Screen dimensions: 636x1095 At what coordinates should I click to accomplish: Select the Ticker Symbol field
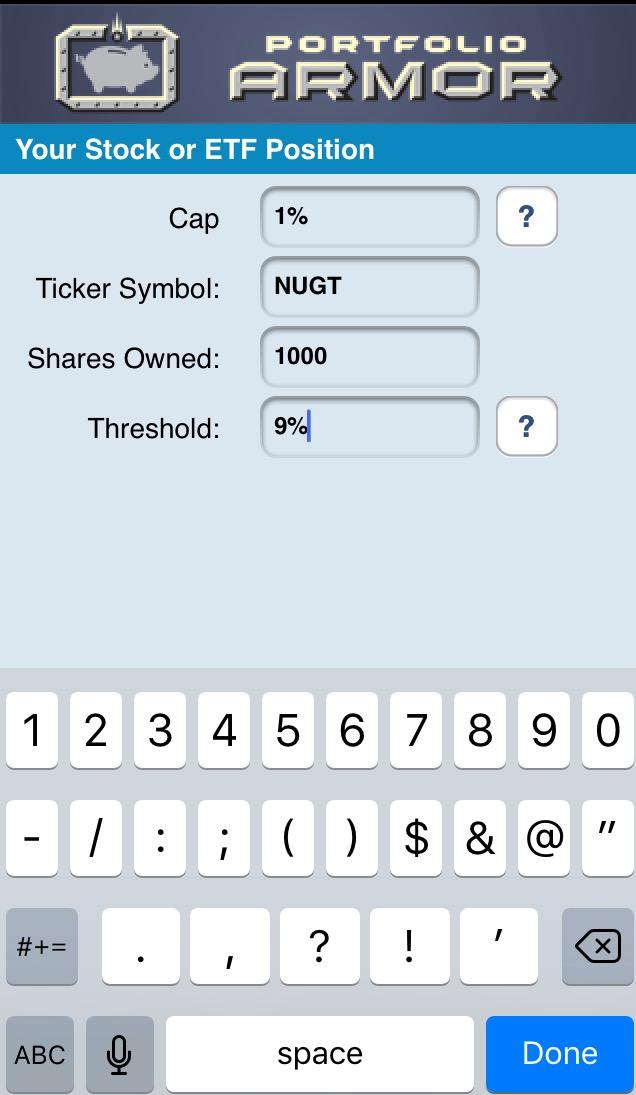(369, 287)
